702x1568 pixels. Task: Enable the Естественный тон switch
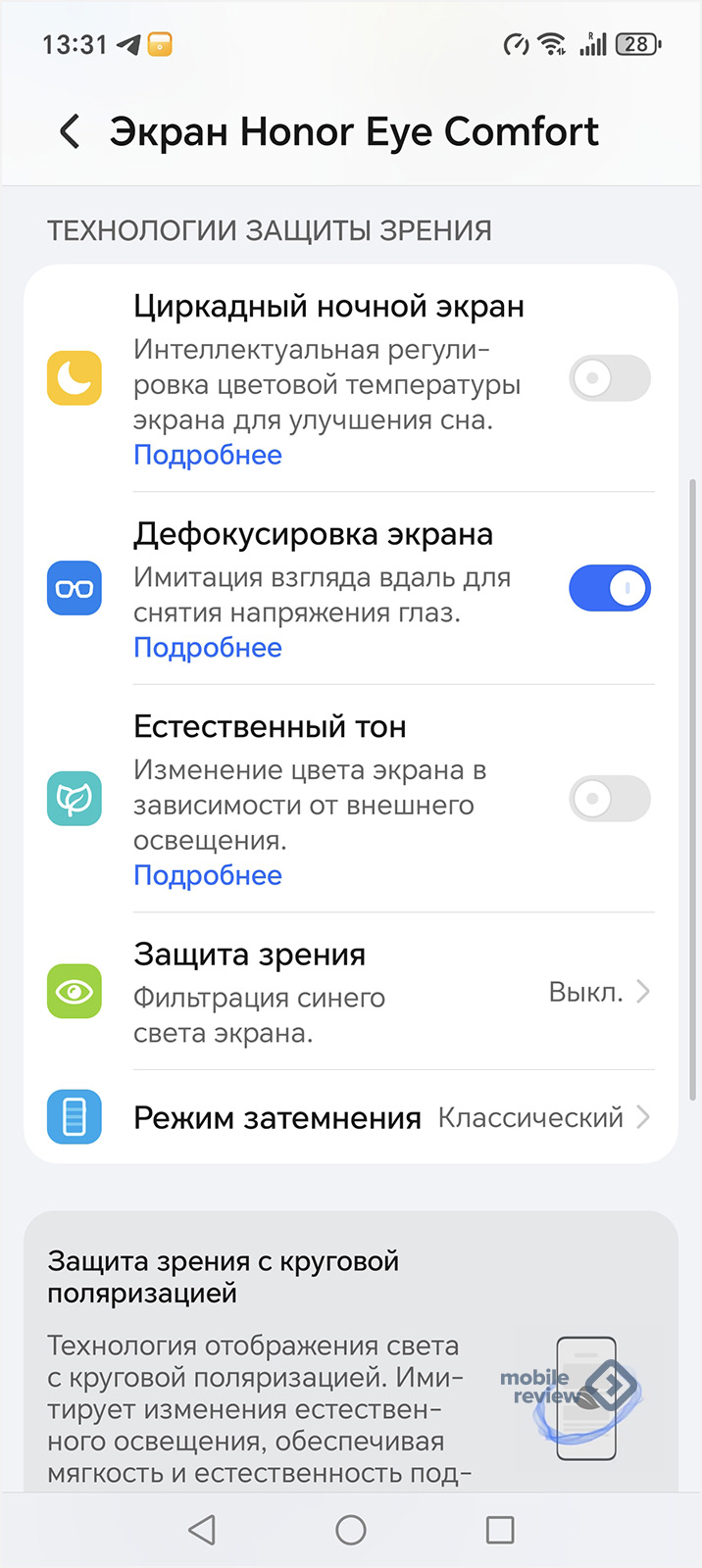pos(609,799)
